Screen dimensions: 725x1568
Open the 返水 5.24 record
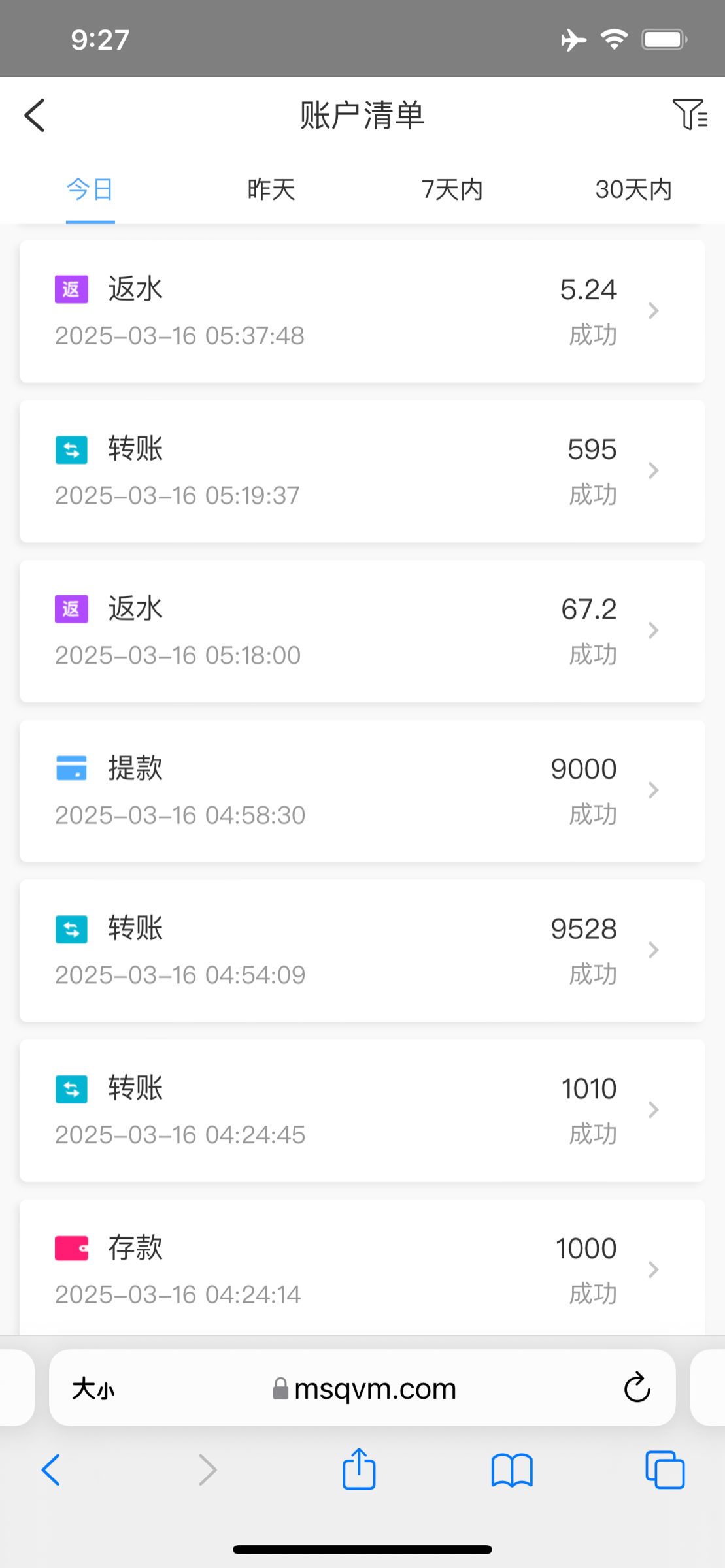362,312
